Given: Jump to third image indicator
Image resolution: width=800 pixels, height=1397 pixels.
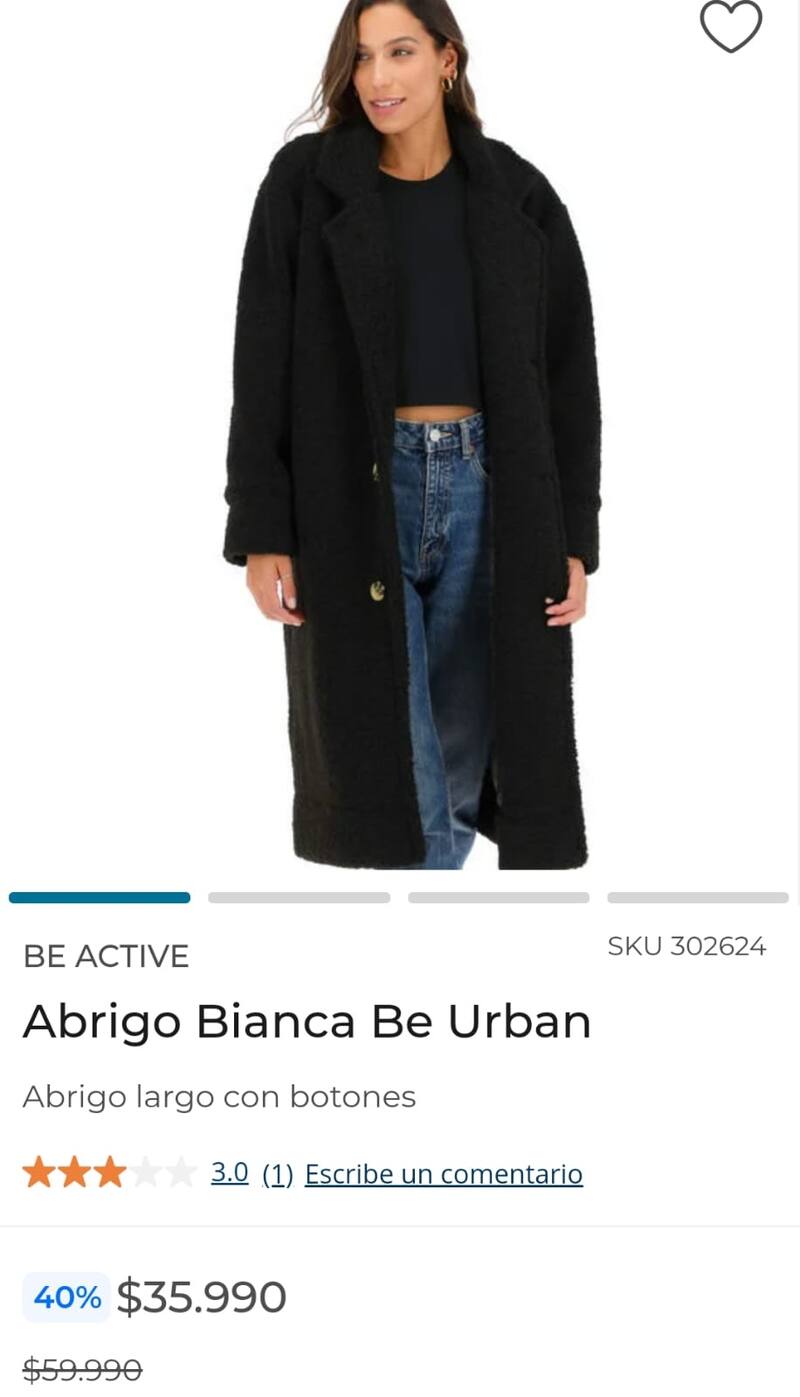Looking at the screenshot, I should (498, 897).
